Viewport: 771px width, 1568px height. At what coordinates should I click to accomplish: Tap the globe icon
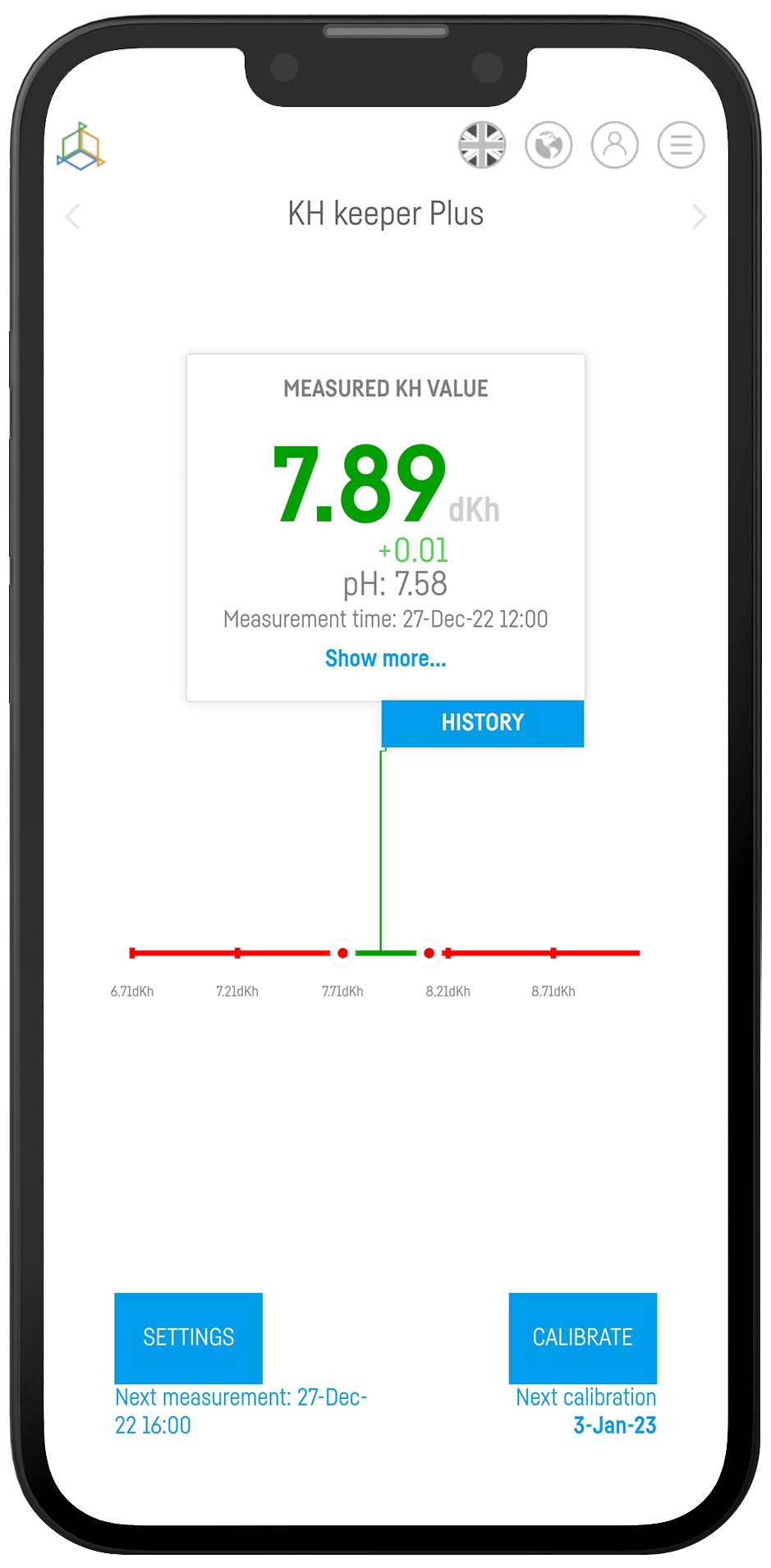pos(548,145)
